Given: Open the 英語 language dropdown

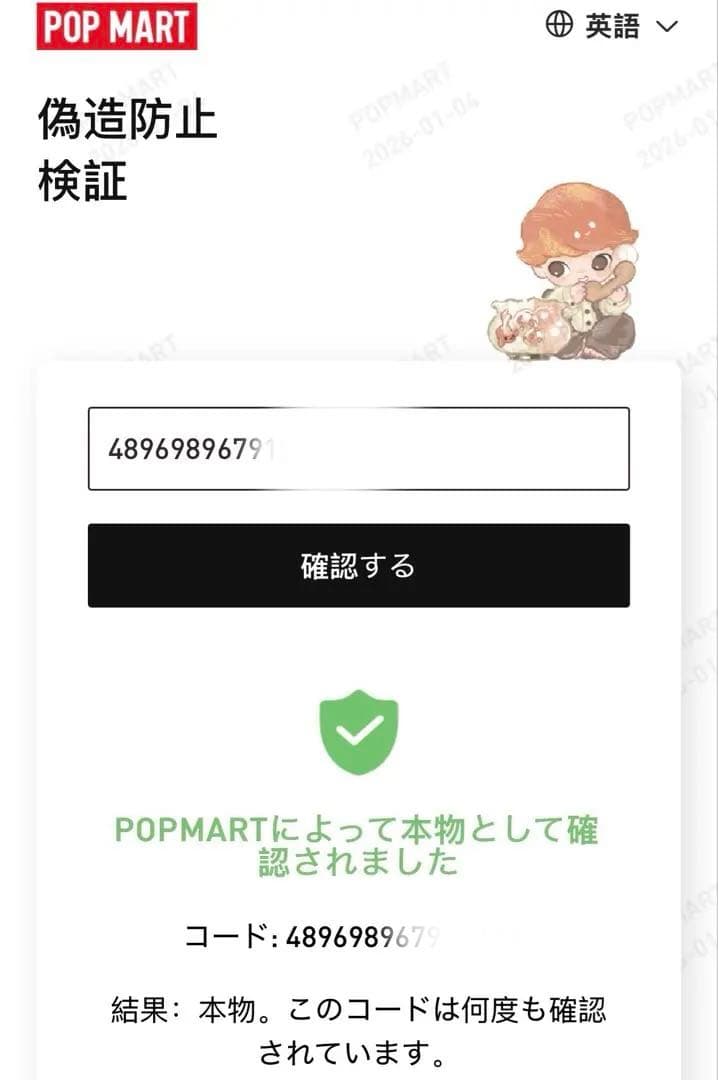Looking at the screenshot, I should click(612, 26).
